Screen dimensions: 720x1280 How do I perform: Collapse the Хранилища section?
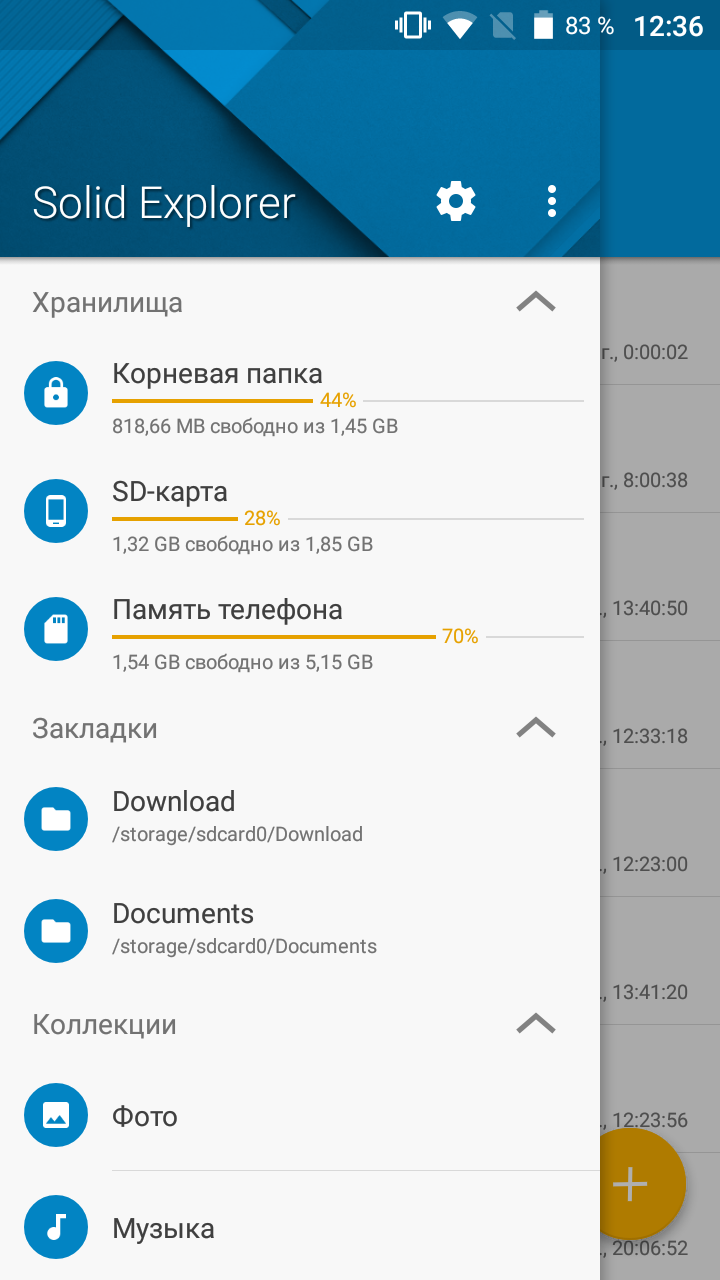click(x=536, y=302)
